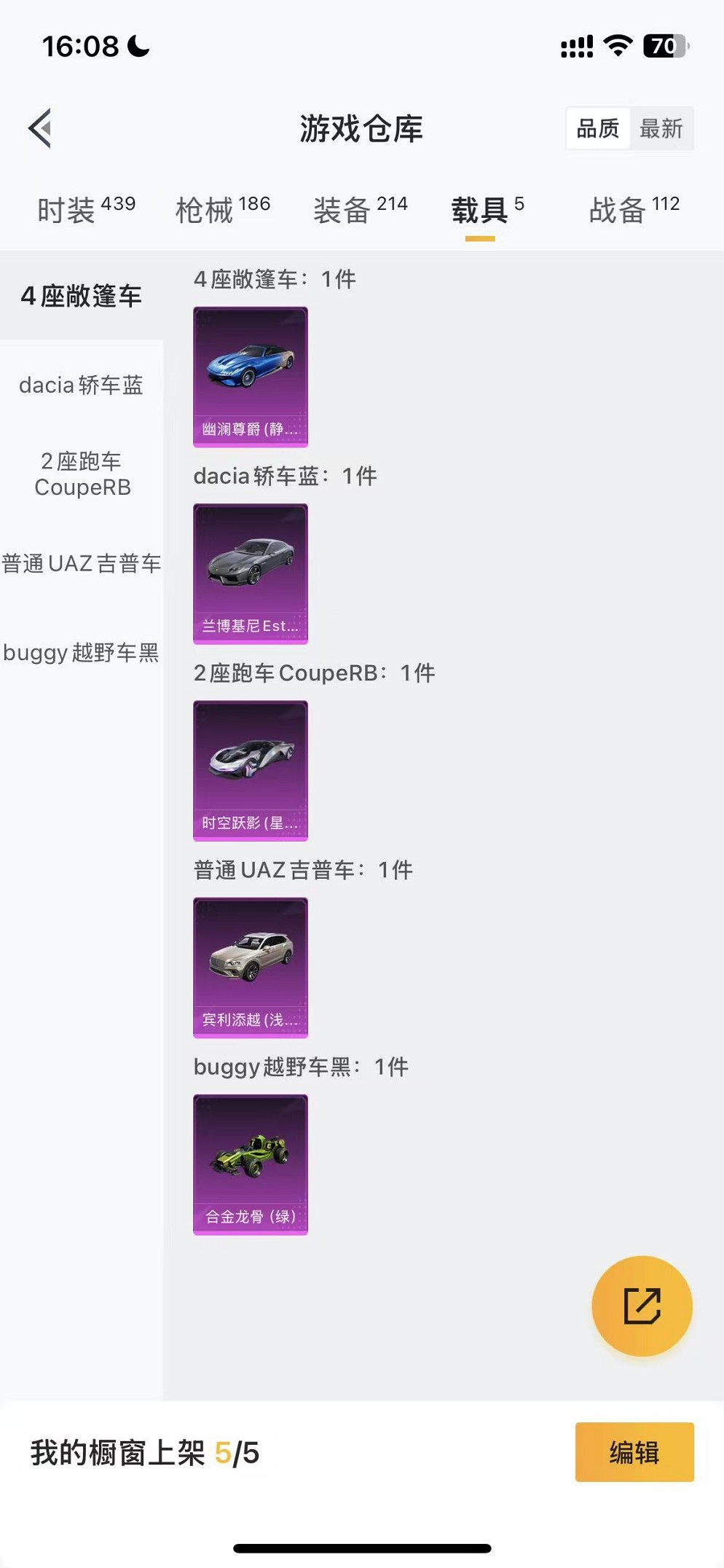Open the 兰博基尼 Est... car item
724x1568 pixels.
coord(251,573)
